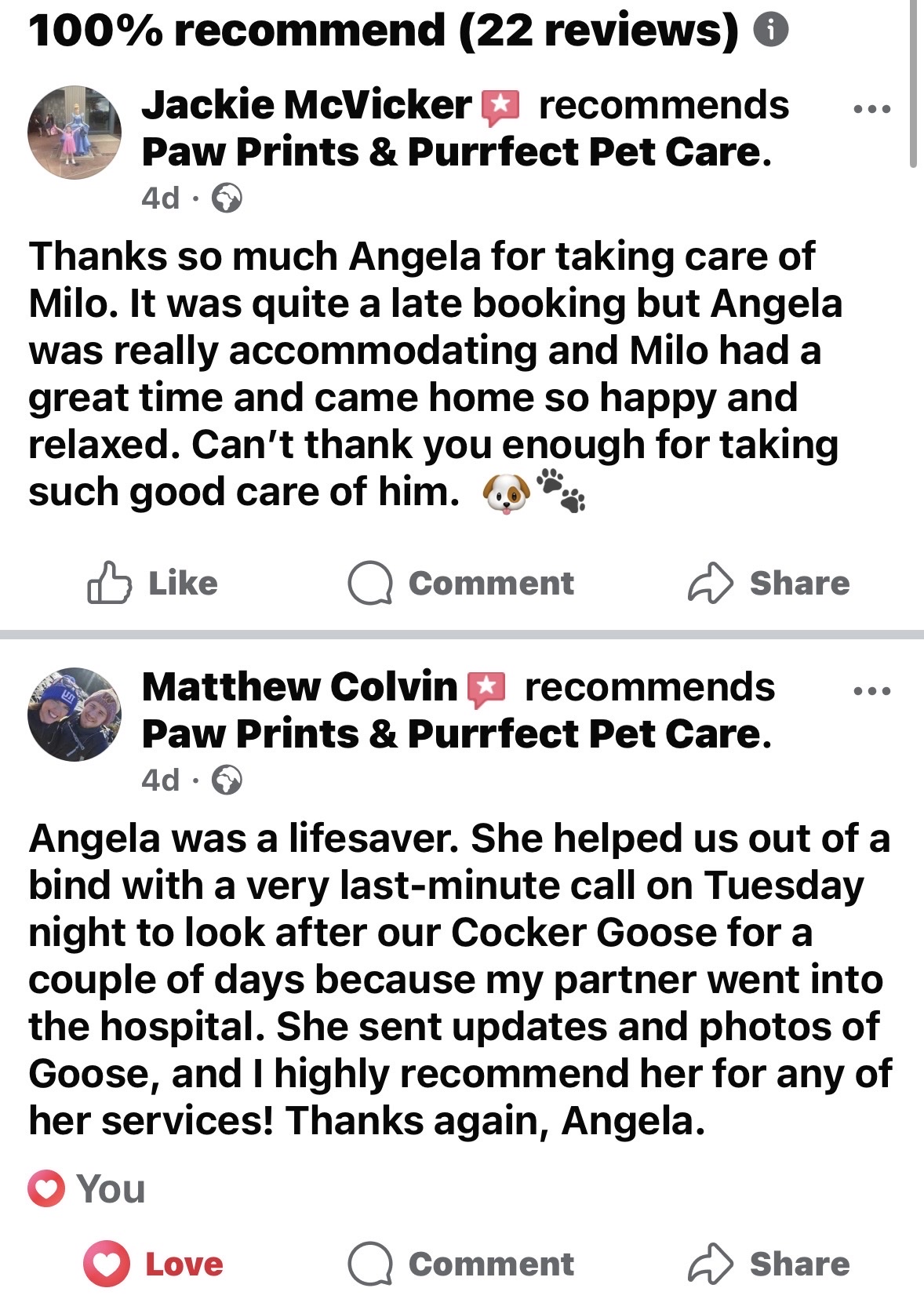
Task: View who reacted to Matthew Colvin's review
Action: [x=88, y=1188]
